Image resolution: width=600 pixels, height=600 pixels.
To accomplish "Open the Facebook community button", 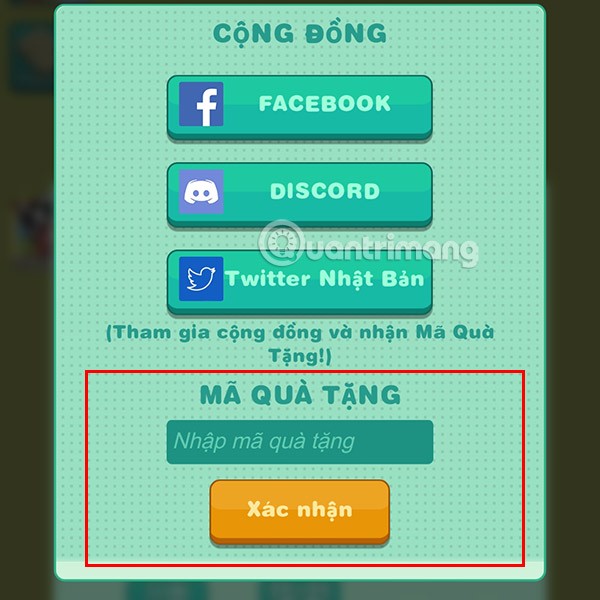I will pyautogui.click(x=300, y=104).
